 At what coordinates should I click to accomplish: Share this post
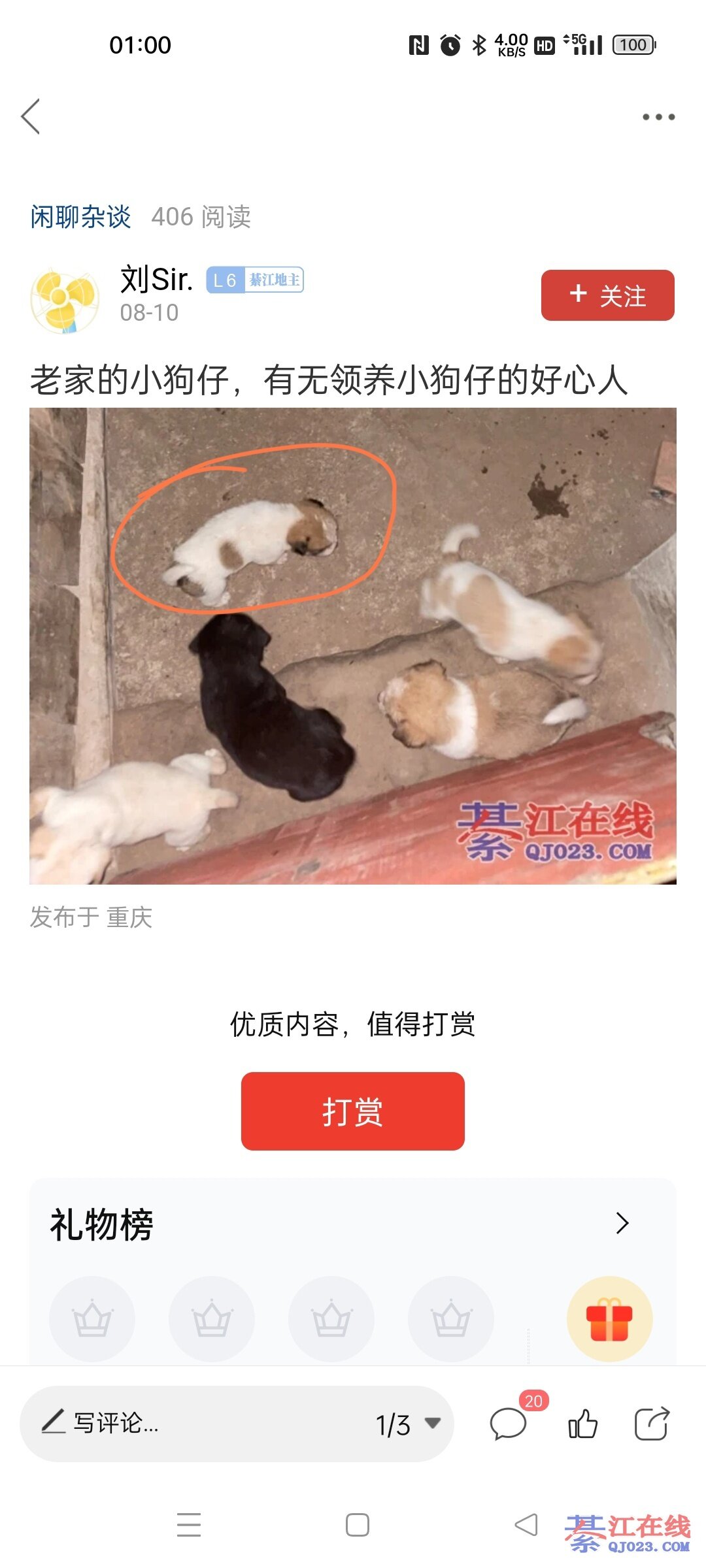[x=652, y=1424]
